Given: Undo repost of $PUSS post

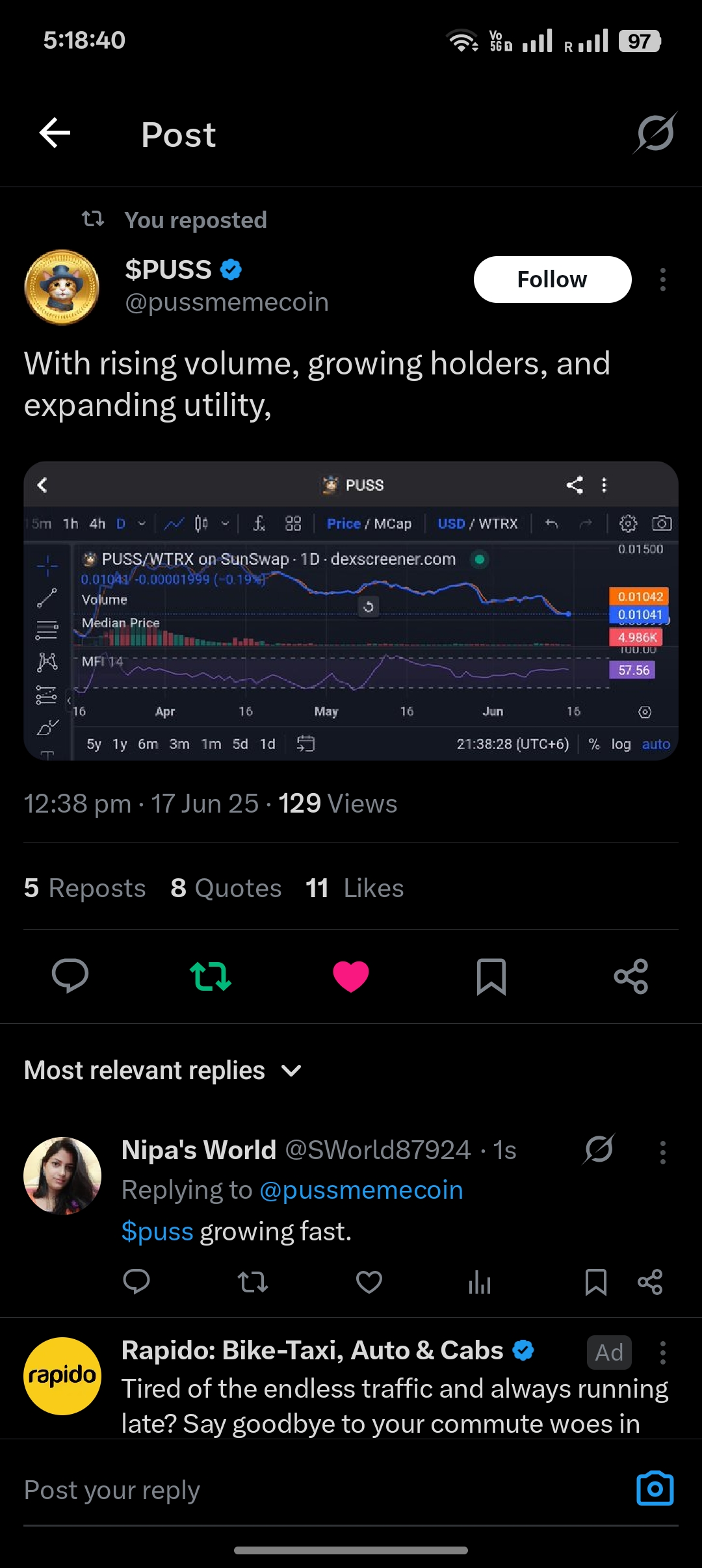Looking at the screenshot, I should pyautogui.click(x=211, y=976).
